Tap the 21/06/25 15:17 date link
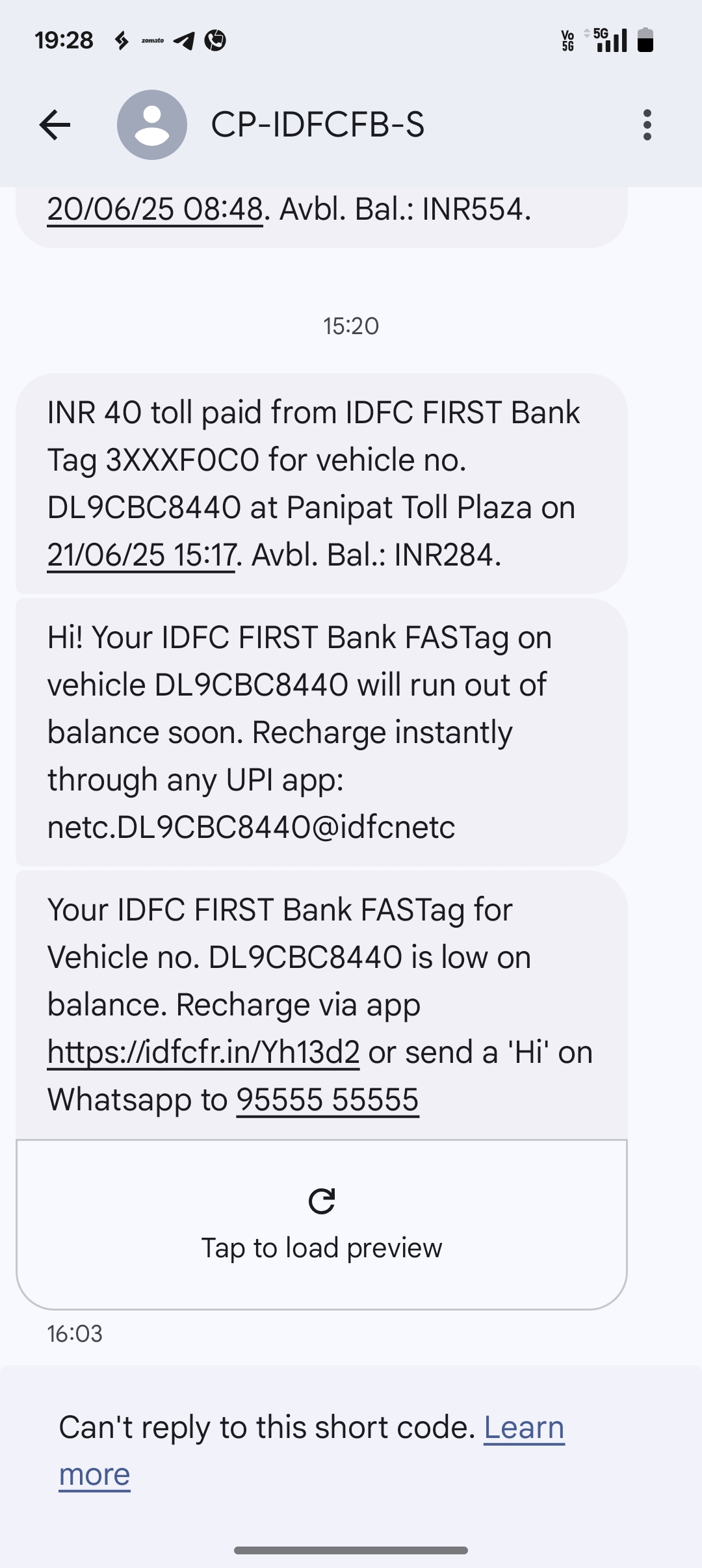The image size is (702, 1568). click(141, 556)
